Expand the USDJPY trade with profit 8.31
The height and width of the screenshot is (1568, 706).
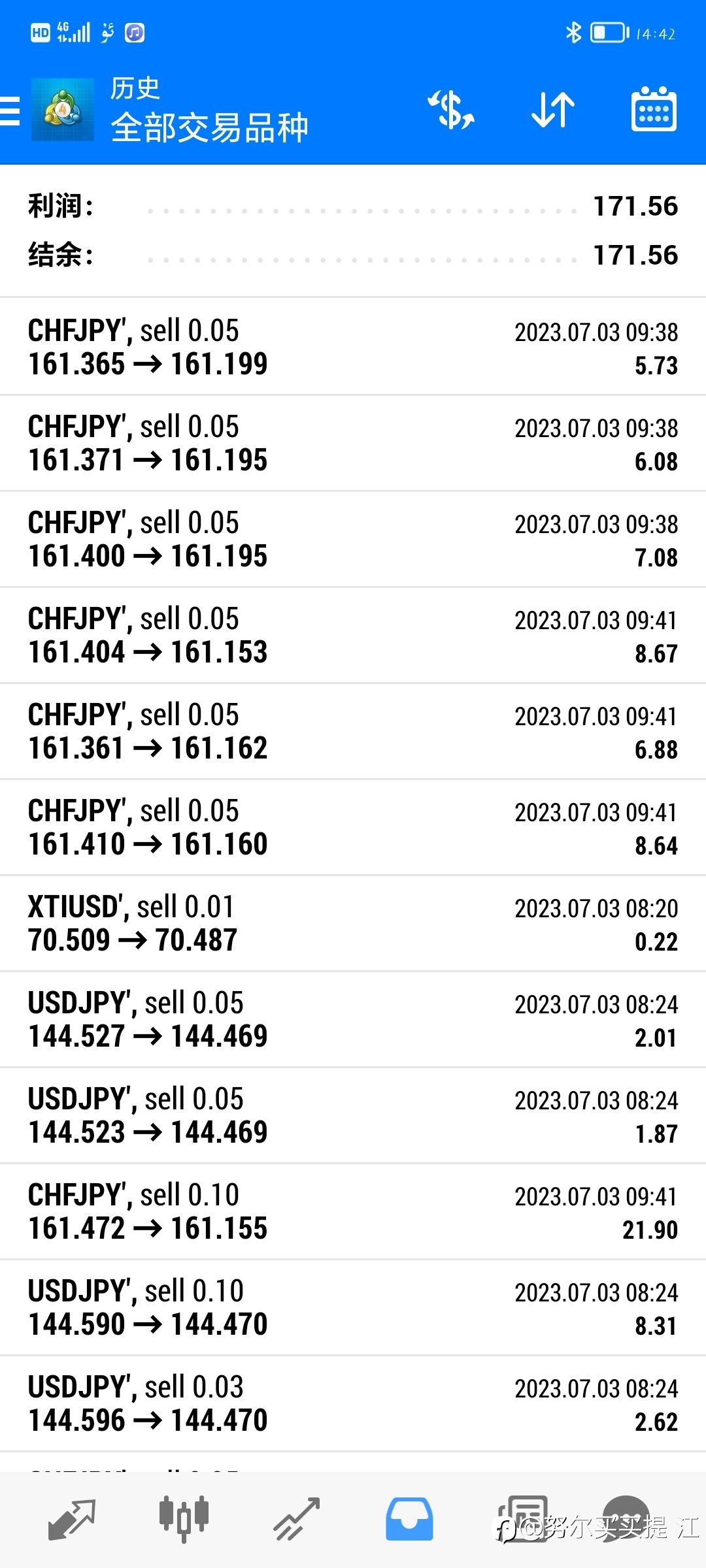coord(353,1307)
